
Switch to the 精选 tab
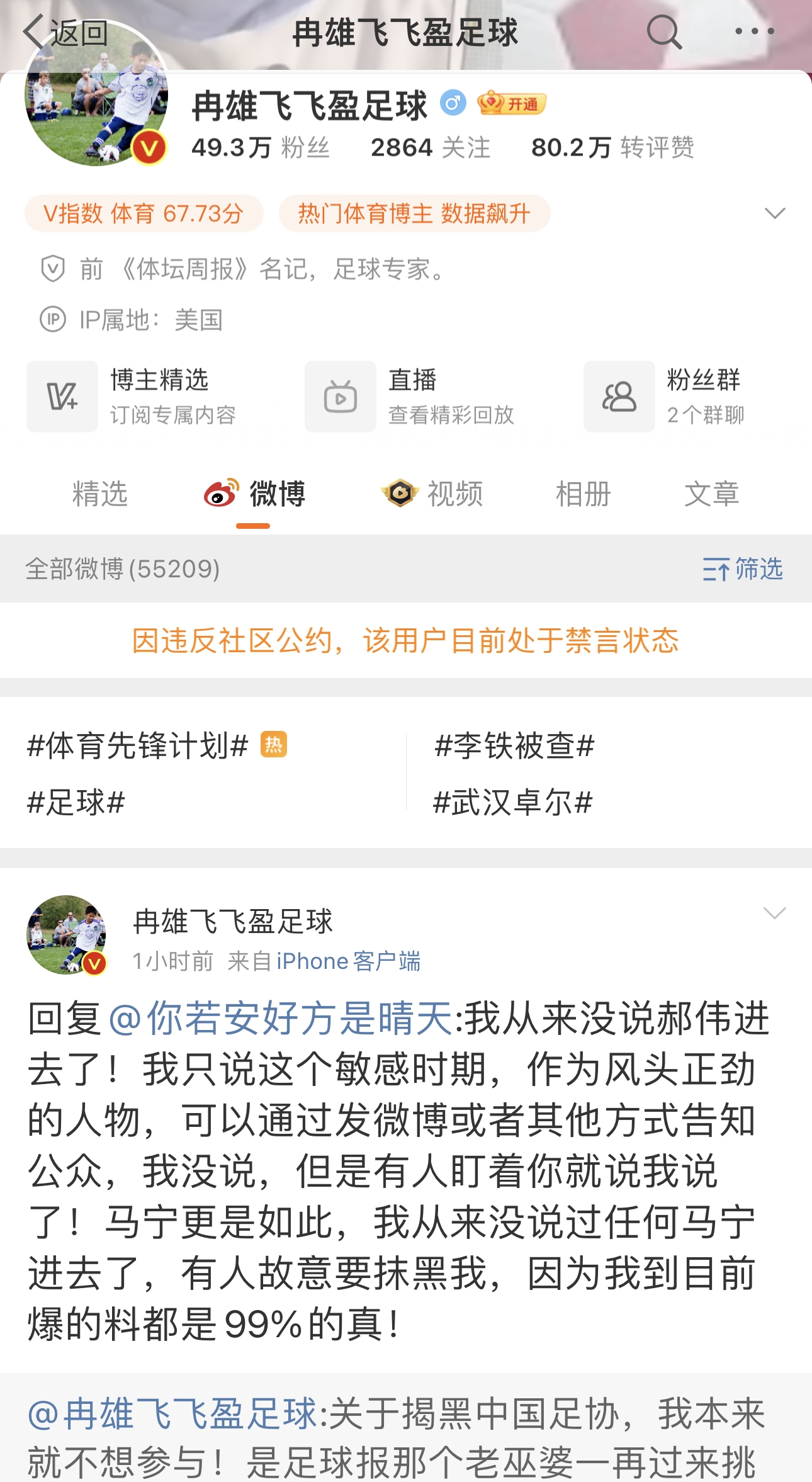point(99,494)
